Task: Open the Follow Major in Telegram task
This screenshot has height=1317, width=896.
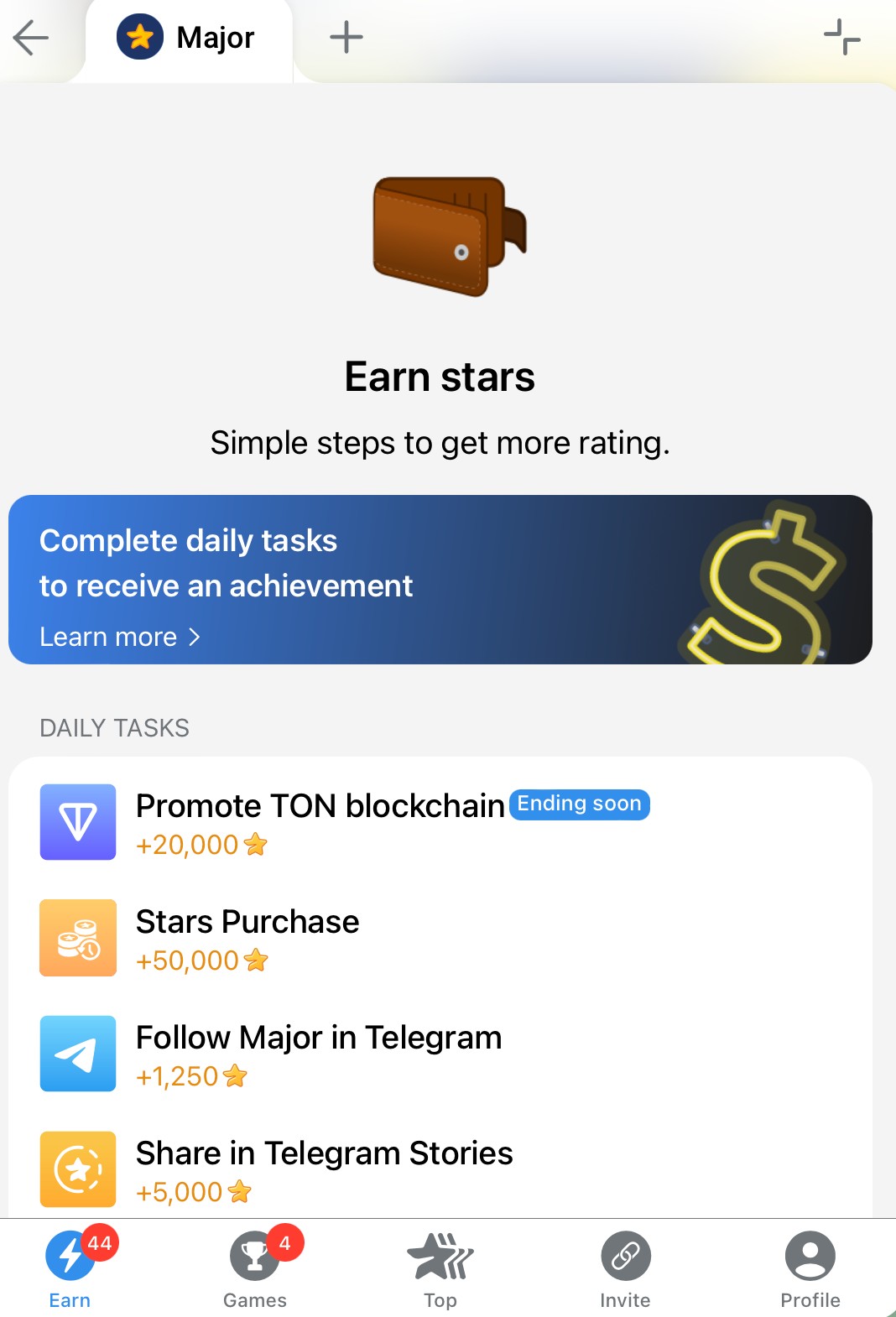Action: pos(319,1054)
